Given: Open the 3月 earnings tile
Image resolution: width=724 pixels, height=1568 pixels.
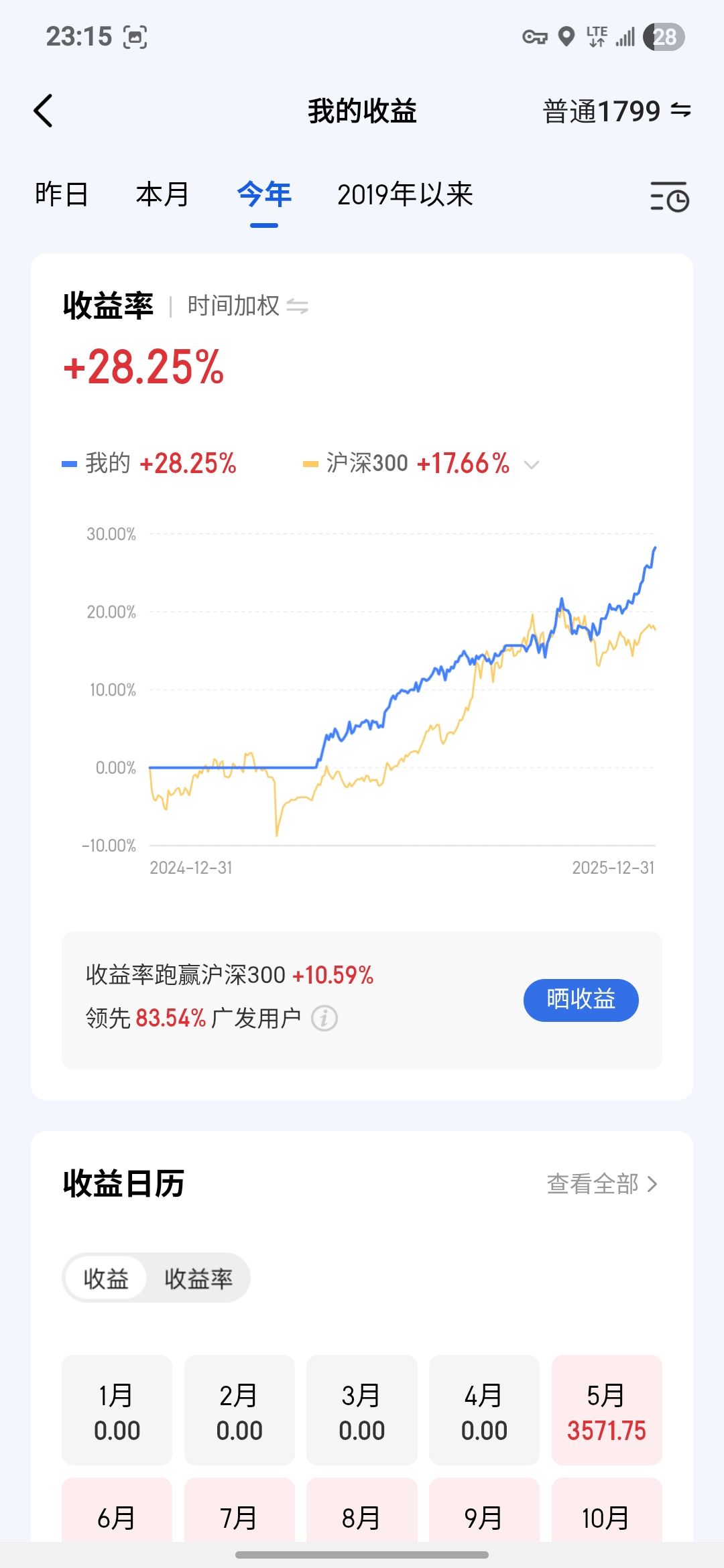Looking at the screenshot, I should pyautogui.click(x=361, y=1410).
